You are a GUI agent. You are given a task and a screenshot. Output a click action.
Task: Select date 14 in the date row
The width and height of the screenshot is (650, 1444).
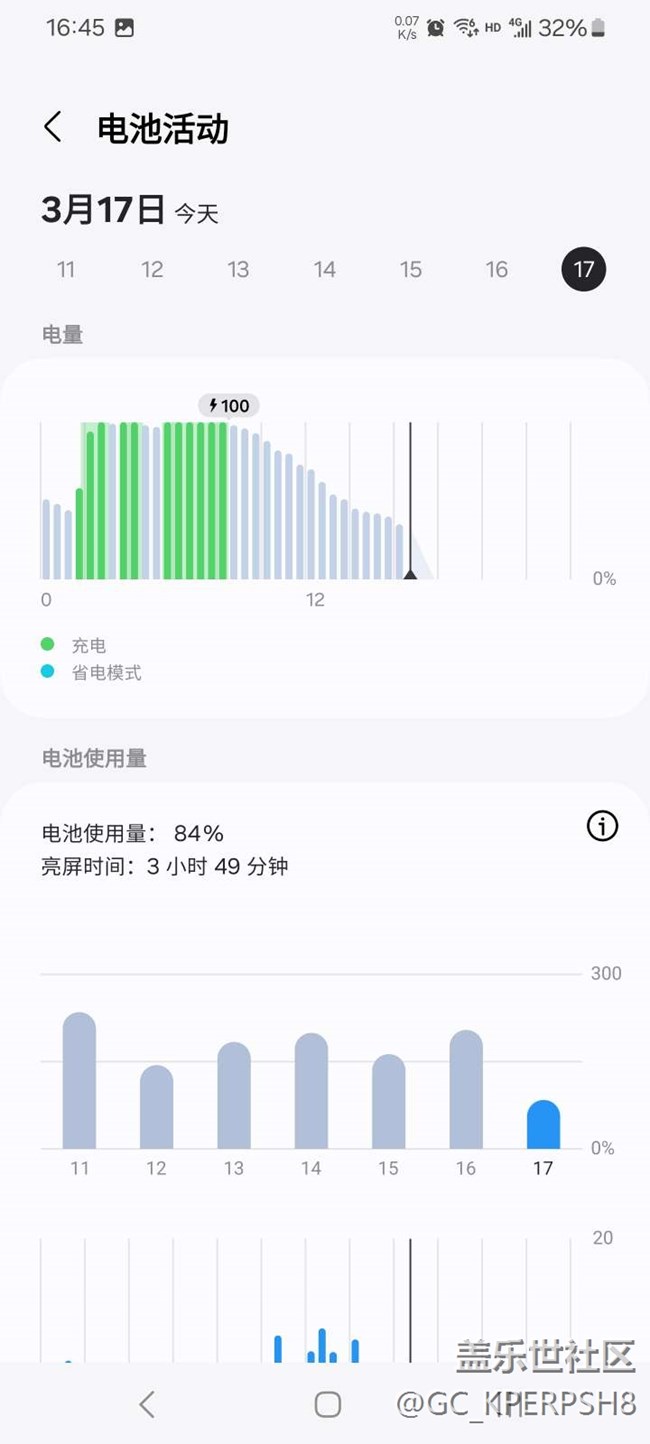(325, 270)
